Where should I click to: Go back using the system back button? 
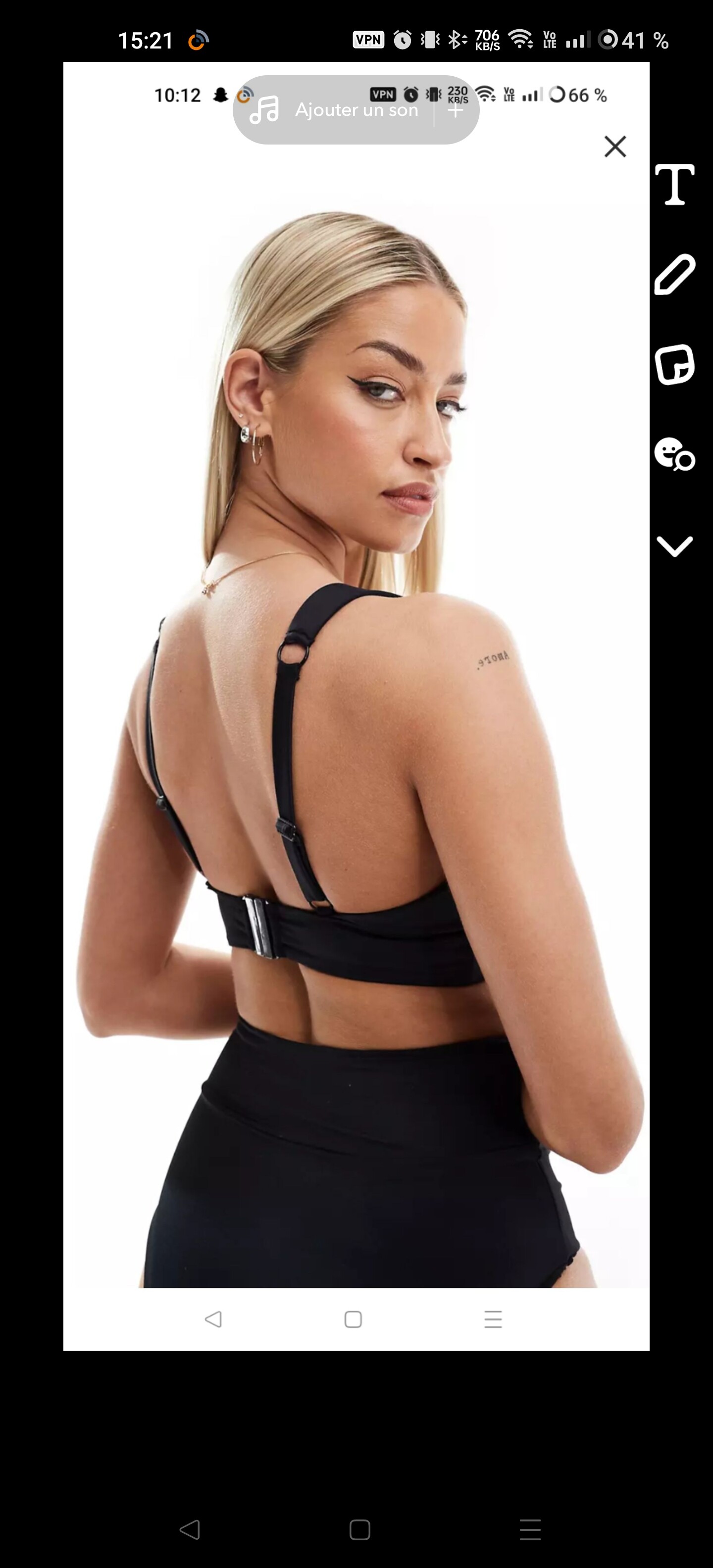(x=189, y=1529)
